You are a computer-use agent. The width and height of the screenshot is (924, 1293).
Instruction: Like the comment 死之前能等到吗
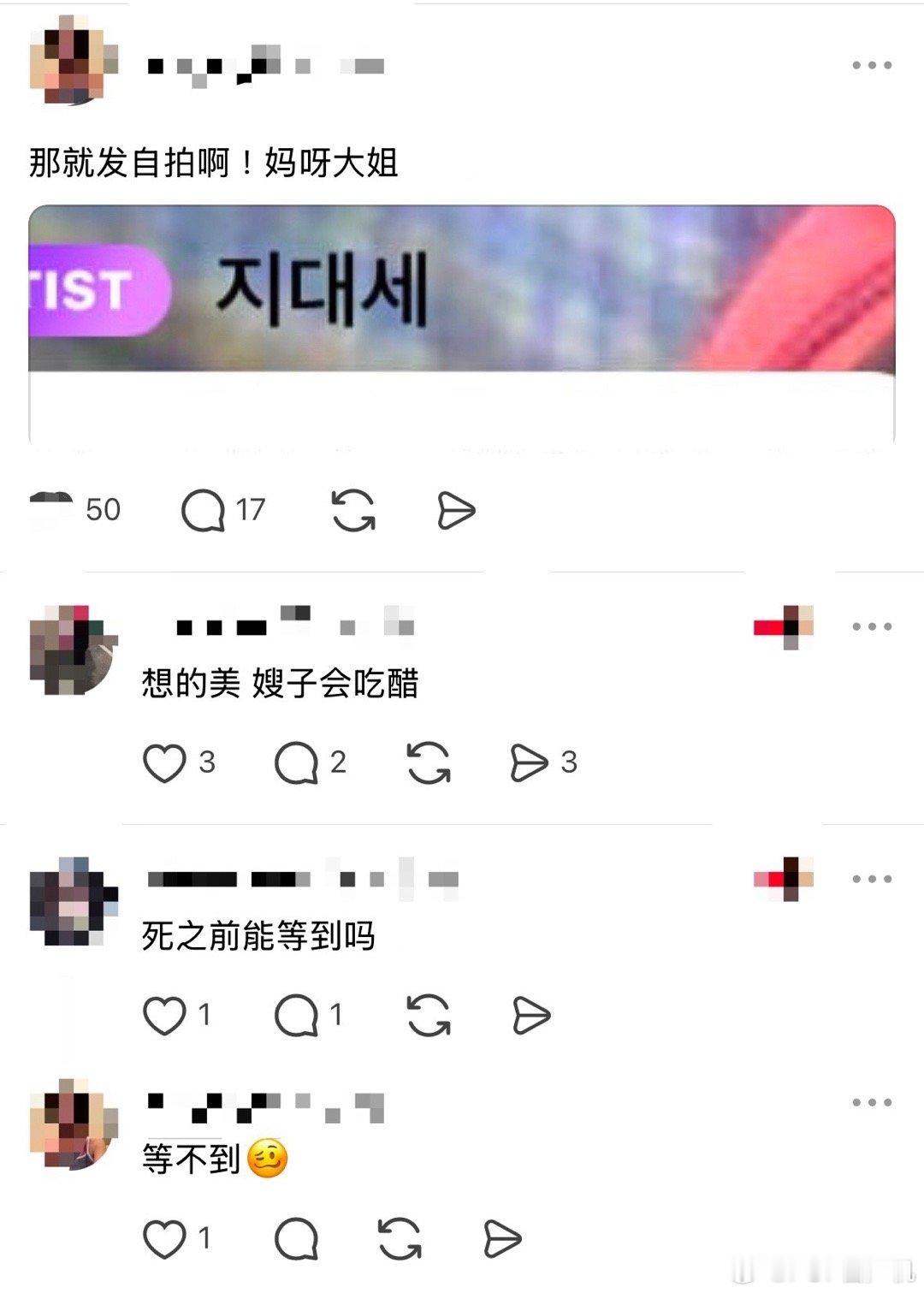click(168, 1017)
